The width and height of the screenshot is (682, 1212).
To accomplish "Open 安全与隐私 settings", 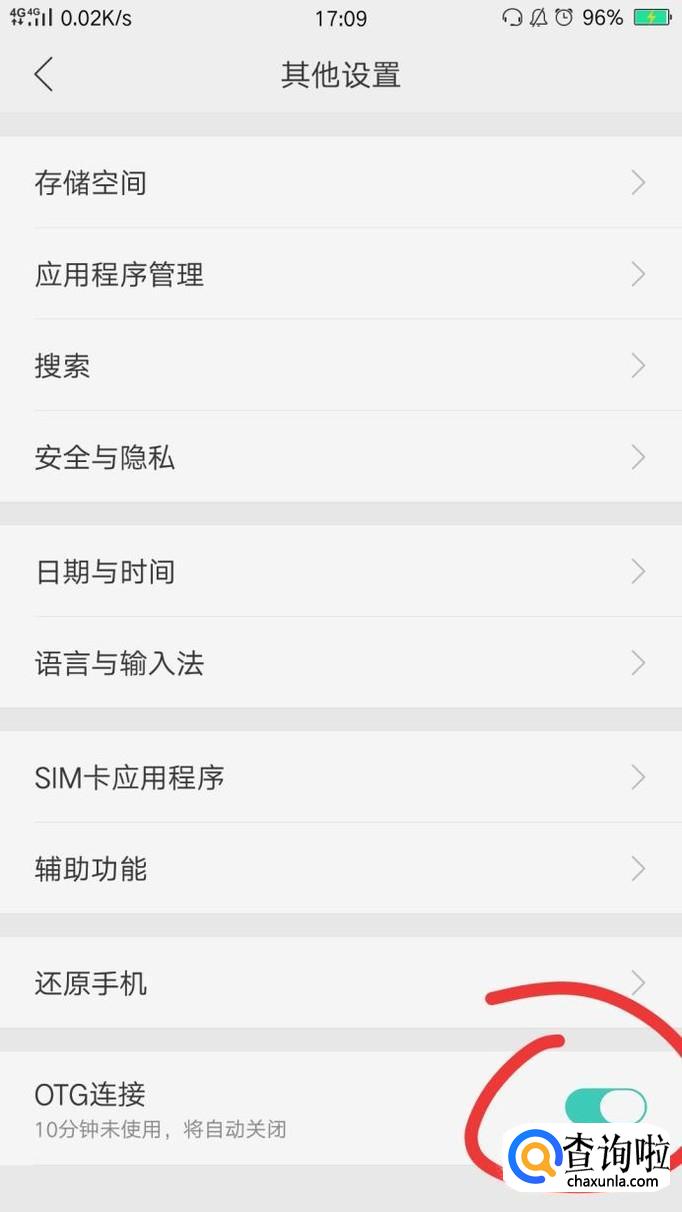I will coord(340,458).
